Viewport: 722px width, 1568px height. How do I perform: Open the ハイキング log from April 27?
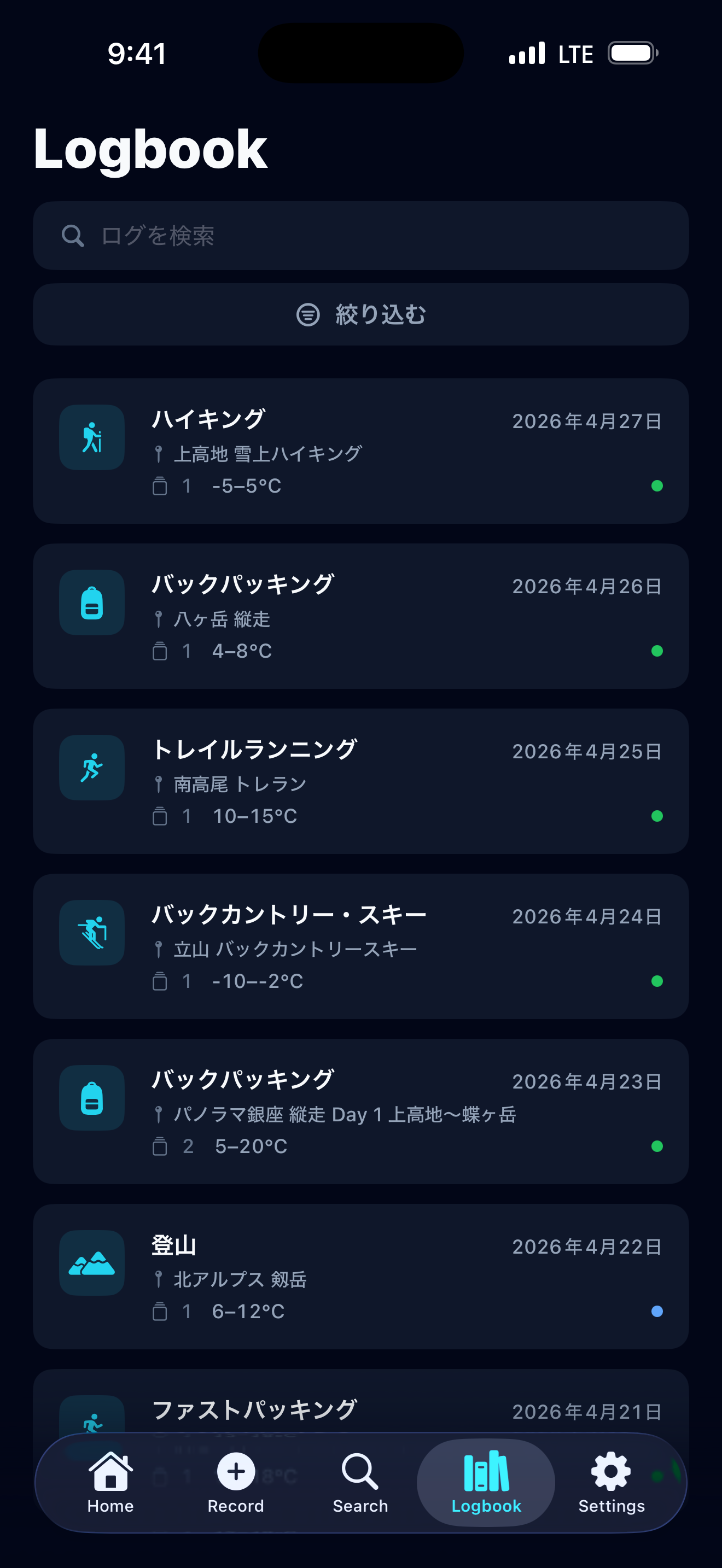pos(361,450)
